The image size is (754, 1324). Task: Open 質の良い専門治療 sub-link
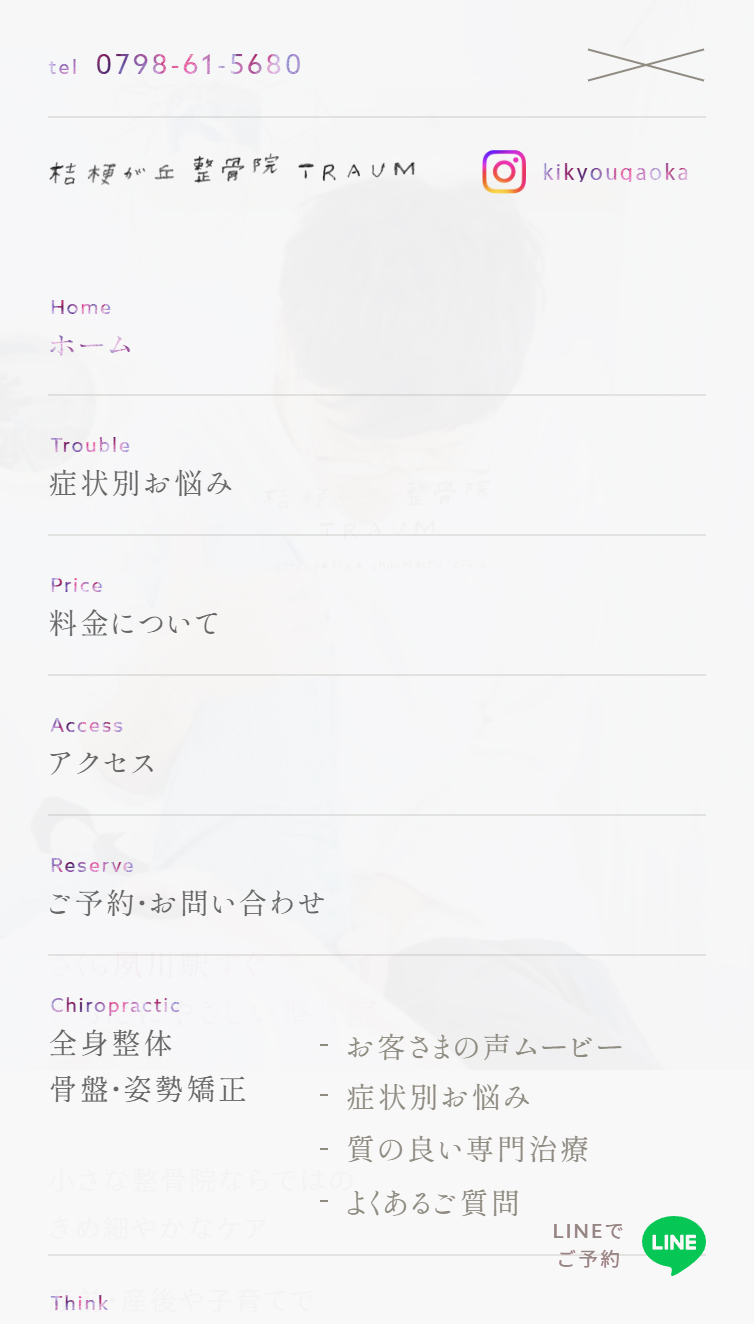467,1150
